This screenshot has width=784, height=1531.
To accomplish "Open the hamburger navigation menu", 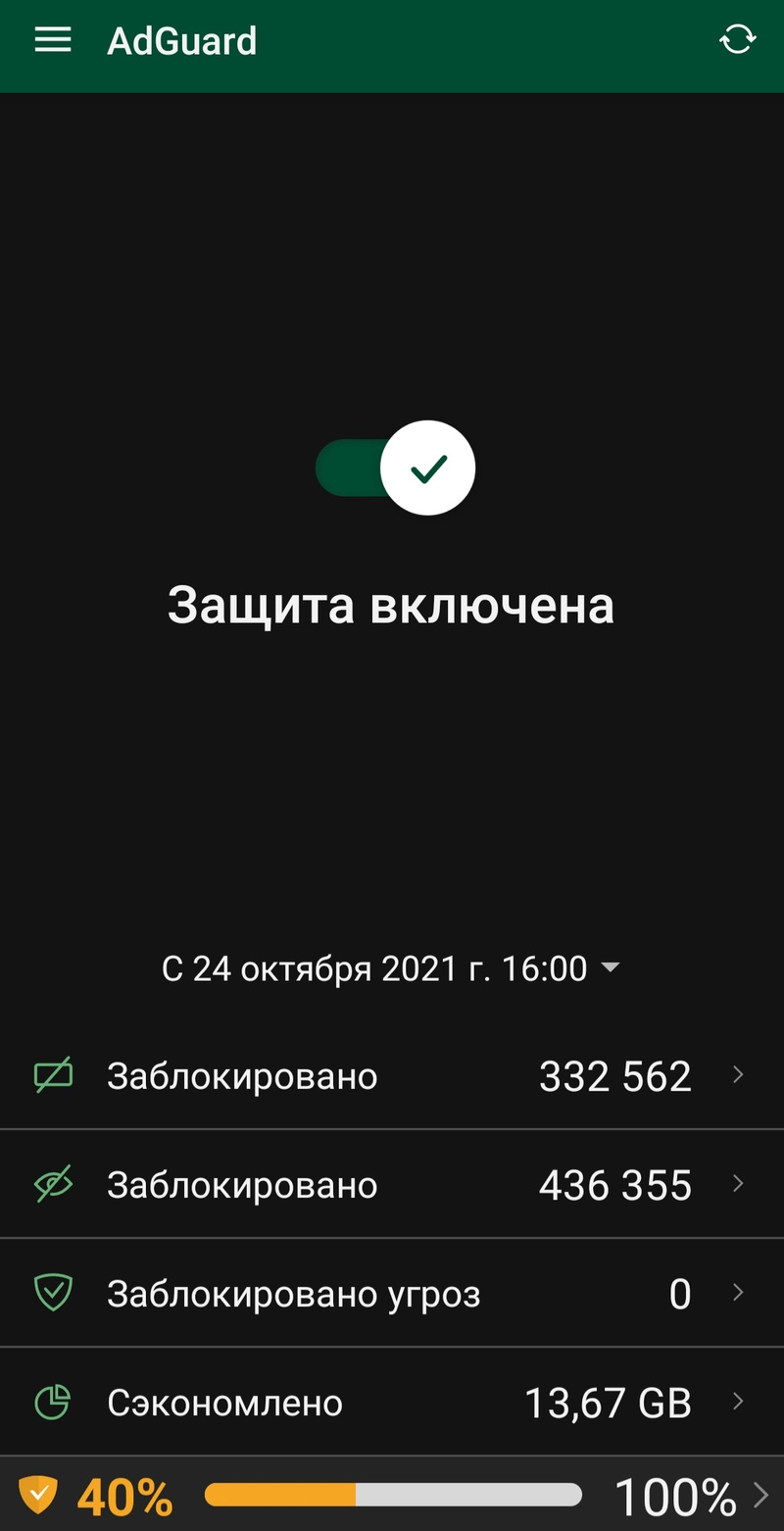I will click(x=53, y=40).
